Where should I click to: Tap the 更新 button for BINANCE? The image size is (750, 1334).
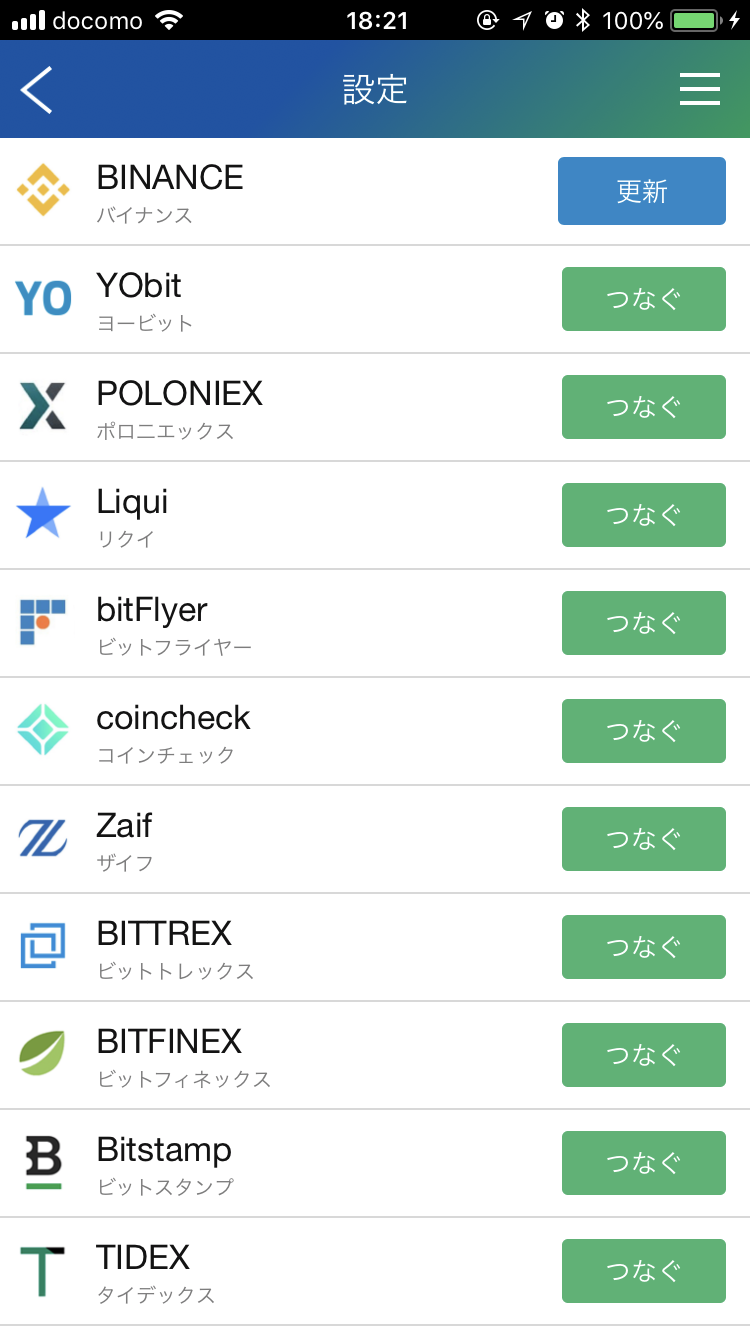[x=642, y=191]
